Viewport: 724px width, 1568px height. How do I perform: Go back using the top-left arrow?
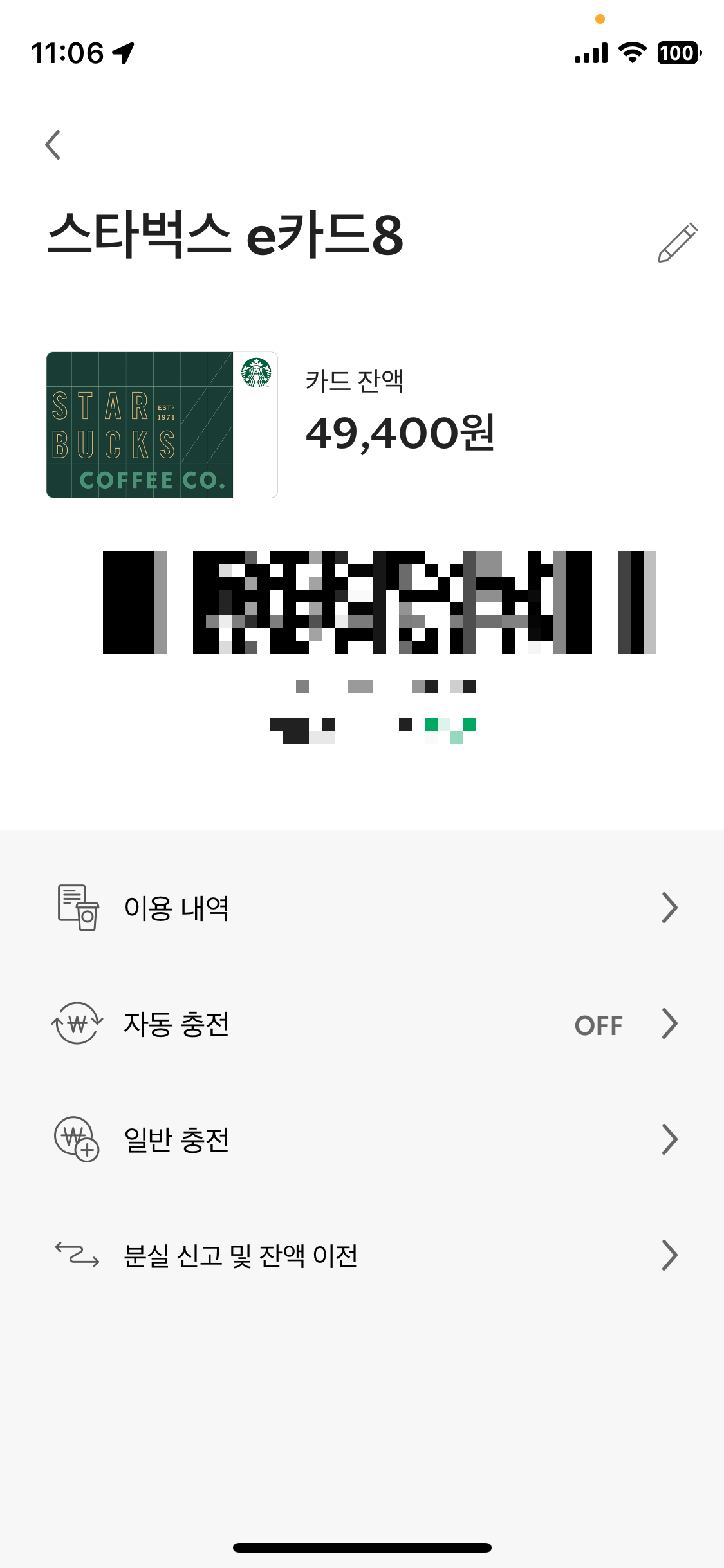53,145
